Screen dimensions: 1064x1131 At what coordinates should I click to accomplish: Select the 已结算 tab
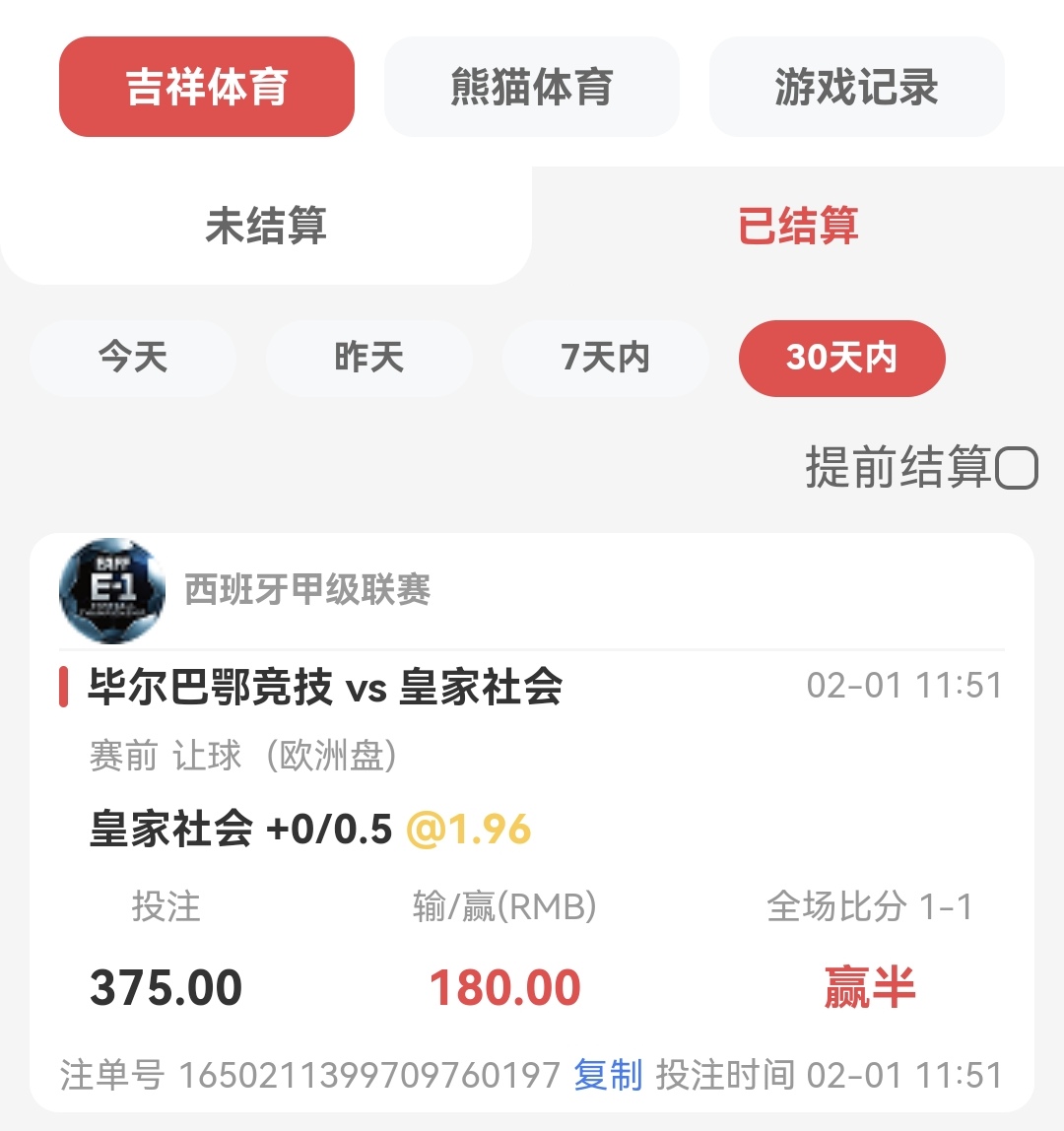pyautogui.click(x=798, y=226)
